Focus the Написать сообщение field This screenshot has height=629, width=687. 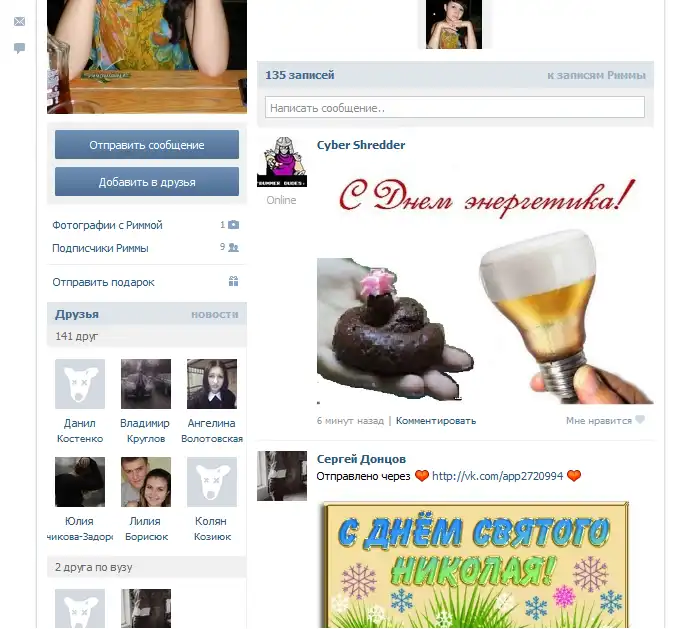pos(454,107)
